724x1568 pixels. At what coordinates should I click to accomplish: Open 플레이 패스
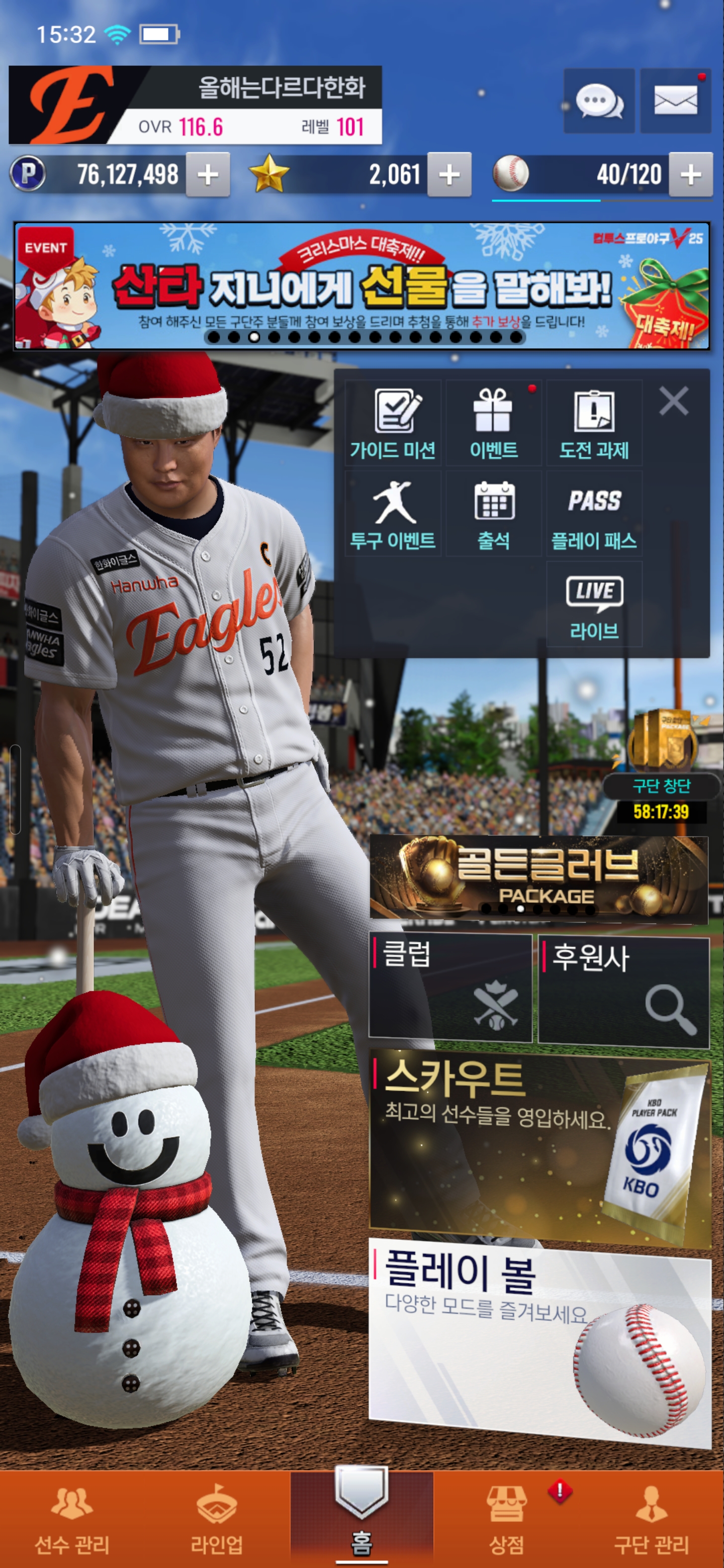(x=594, y=514)
